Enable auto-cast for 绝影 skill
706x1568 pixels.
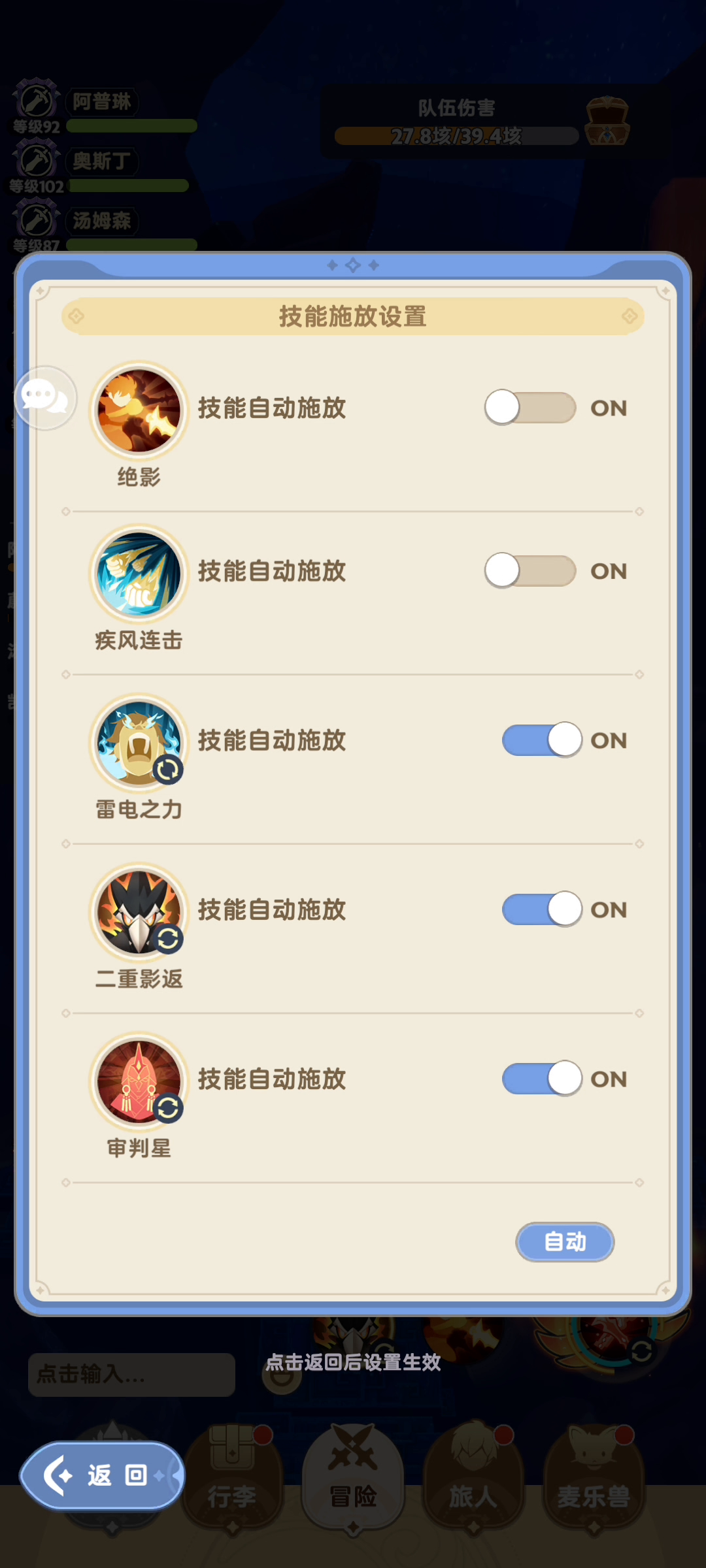[x=530, y=408]
